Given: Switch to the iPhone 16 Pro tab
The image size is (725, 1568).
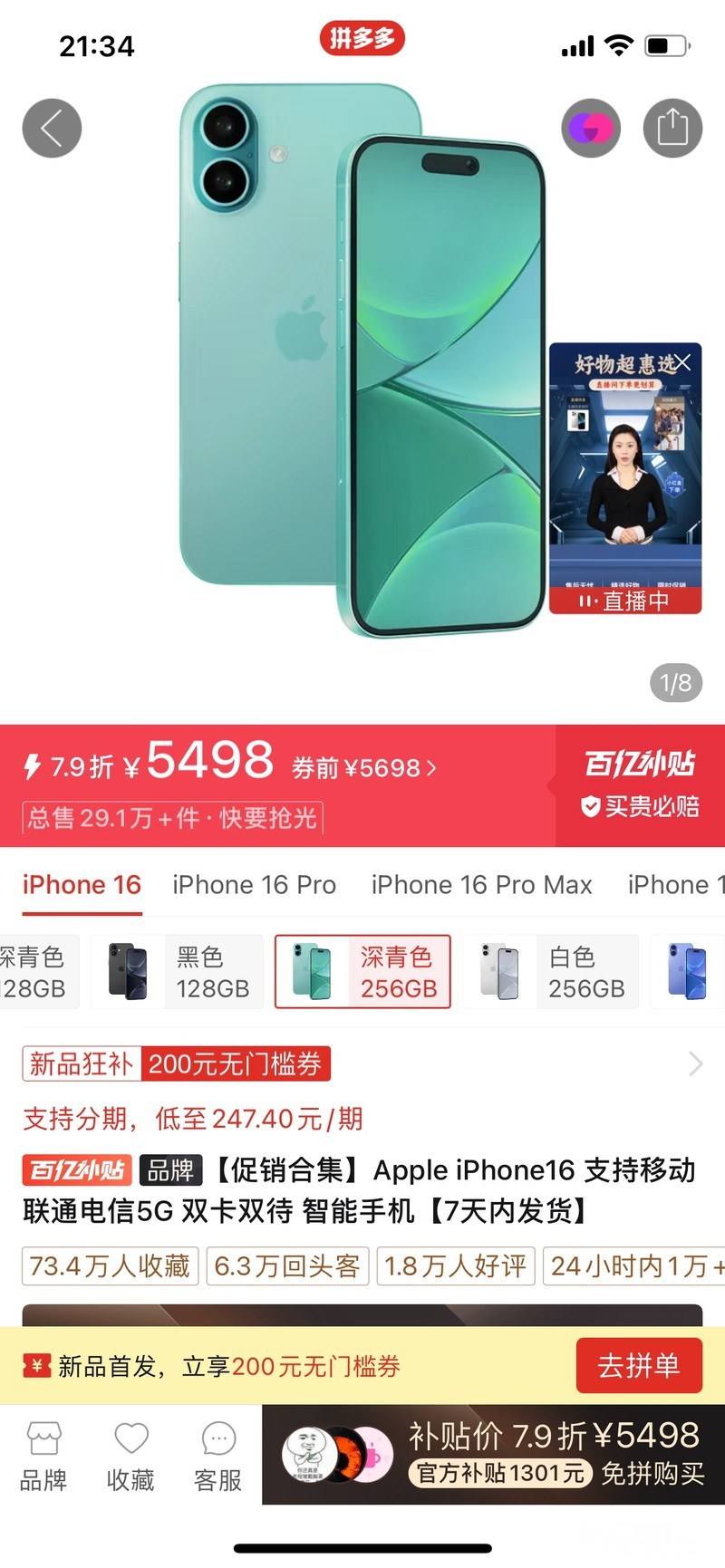Looking at the screenshot, I should (x=254, y=884).
